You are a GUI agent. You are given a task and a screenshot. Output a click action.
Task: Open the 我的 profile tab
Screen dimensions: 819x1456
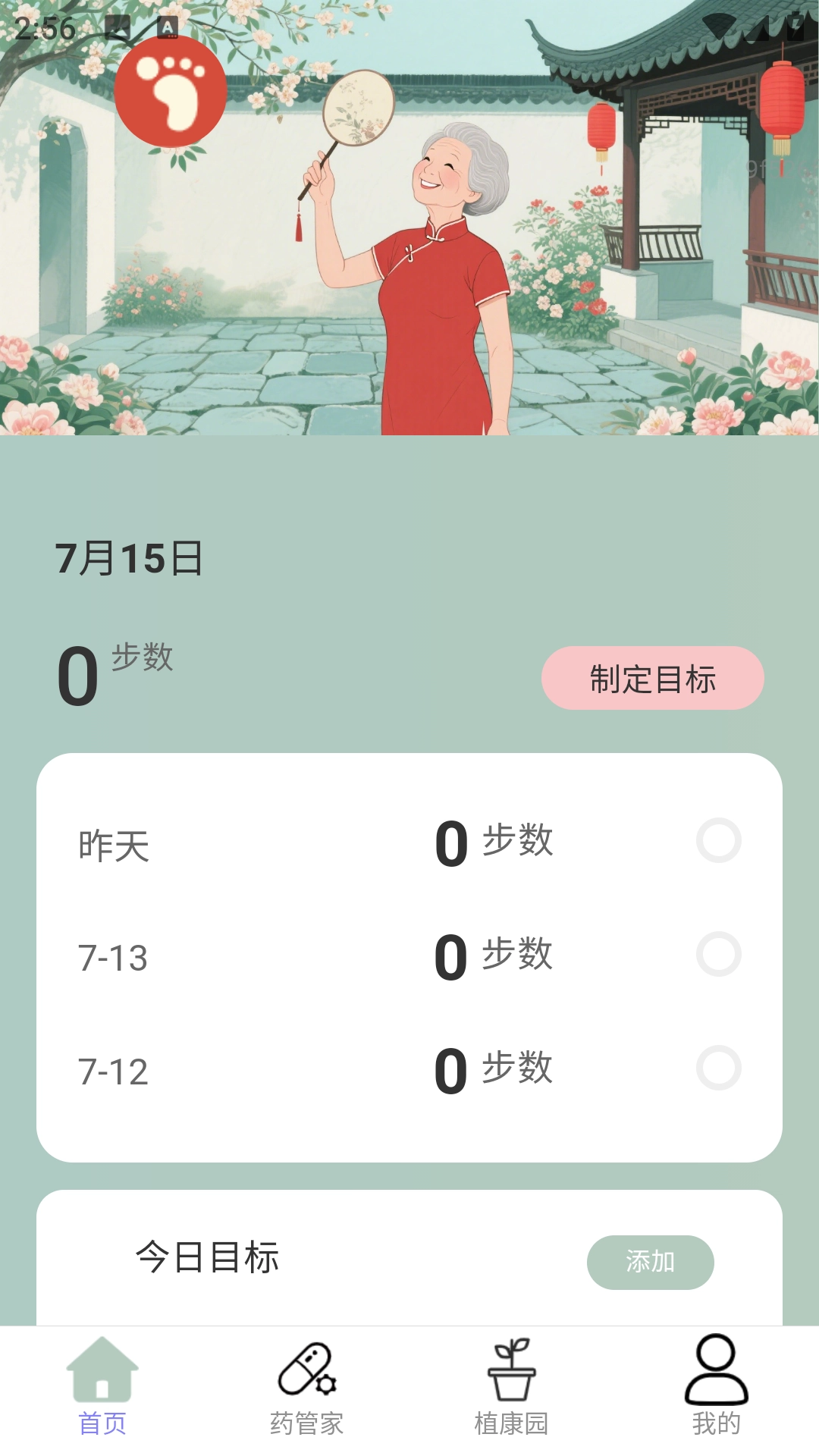coord(716,1388)
